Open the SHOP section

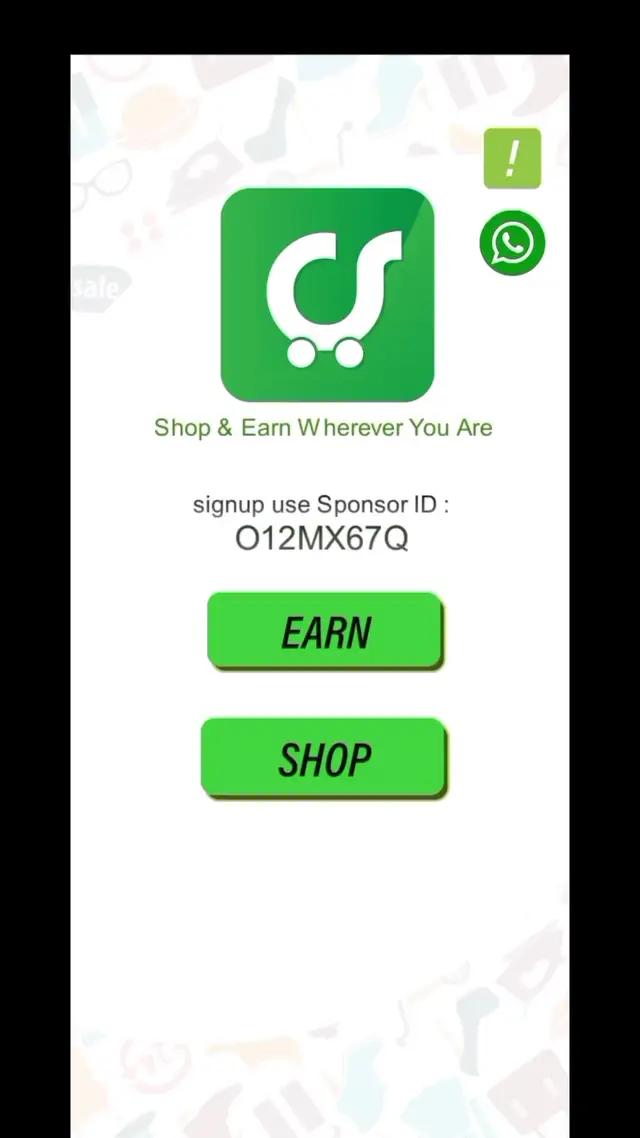tap(324, 758)
